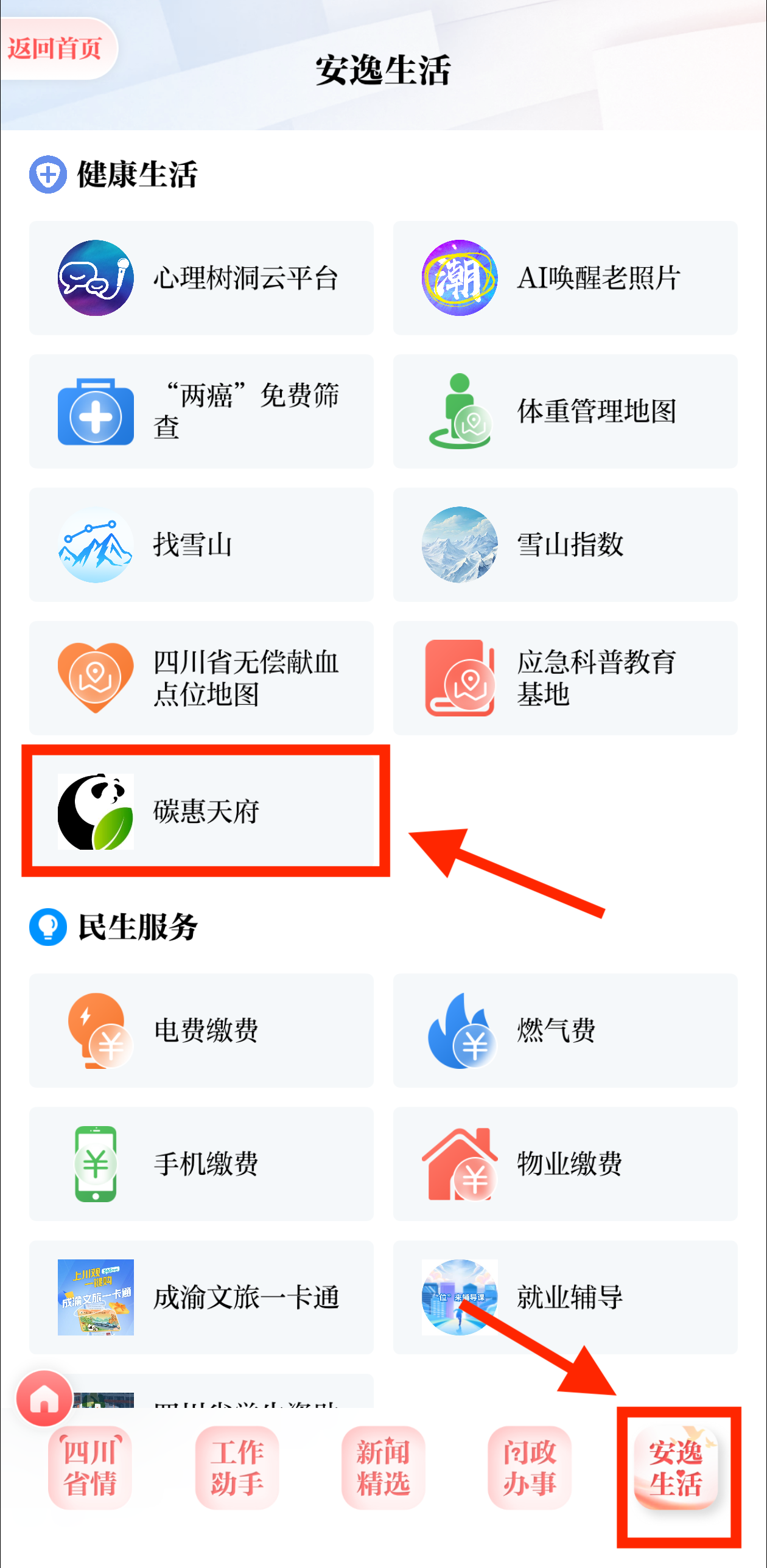The image size is (767, 1568).
Task: Select 找雪山 card
Action: [x=201, y=545]
